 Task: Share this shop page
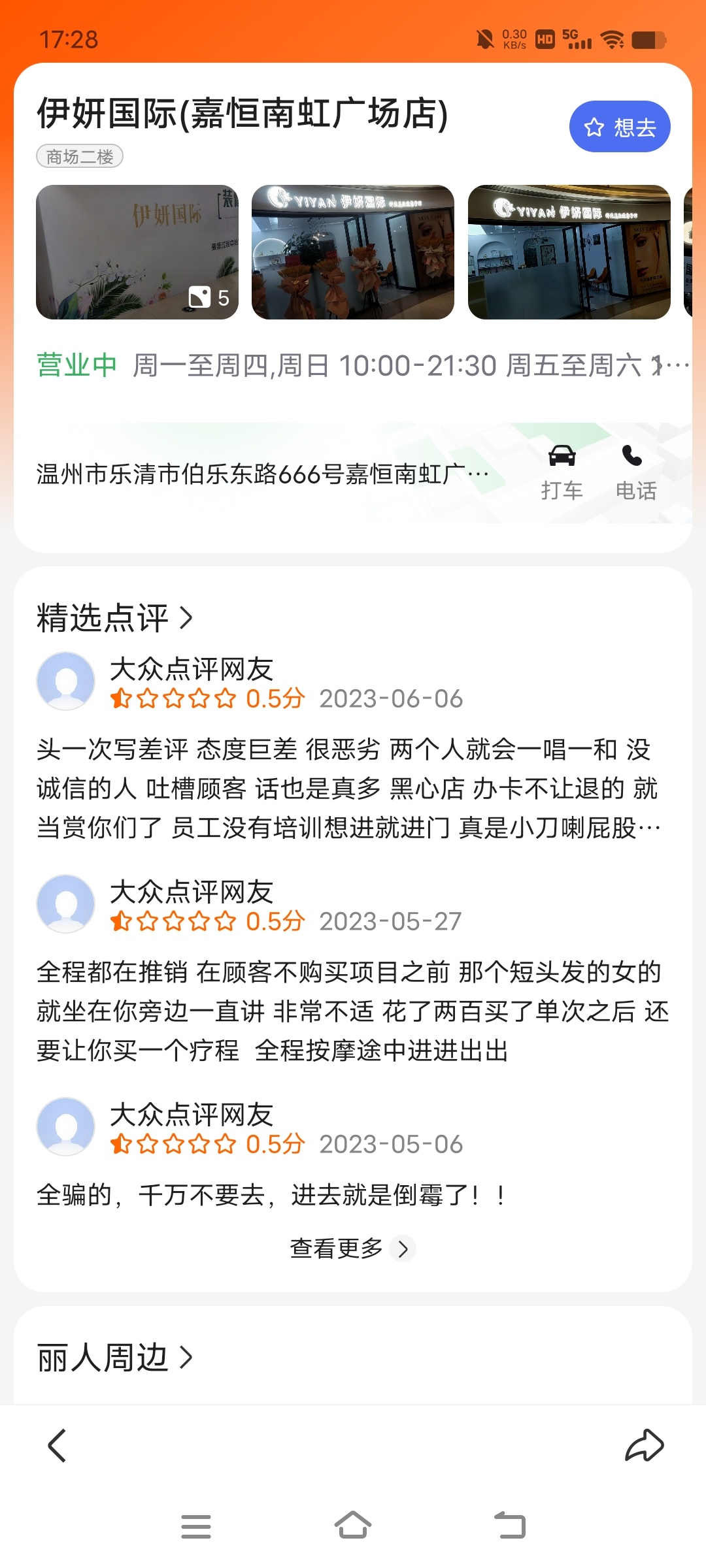click(644, 1445)
